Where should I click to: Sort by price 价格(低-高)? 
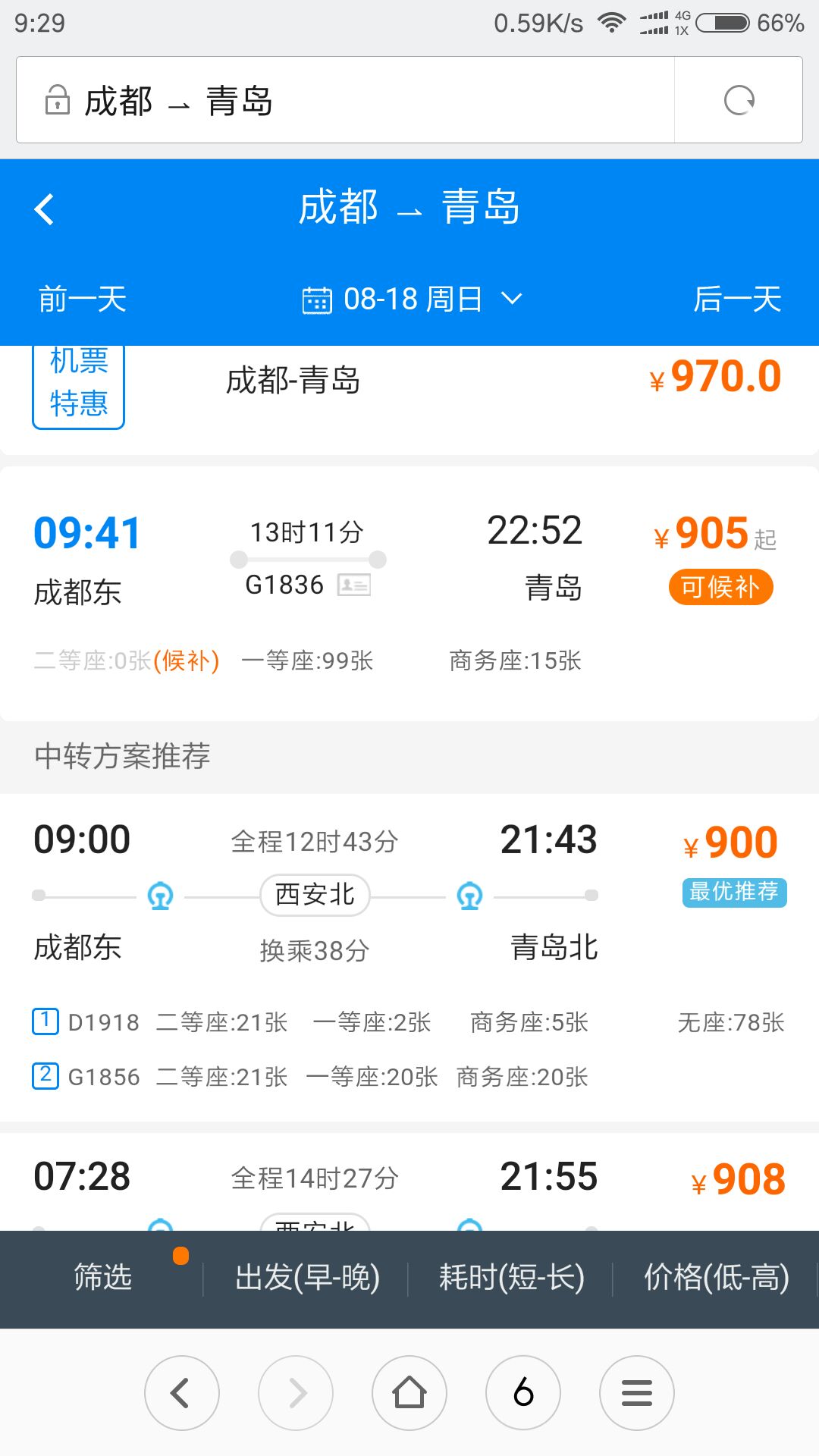coord(717,1278)
